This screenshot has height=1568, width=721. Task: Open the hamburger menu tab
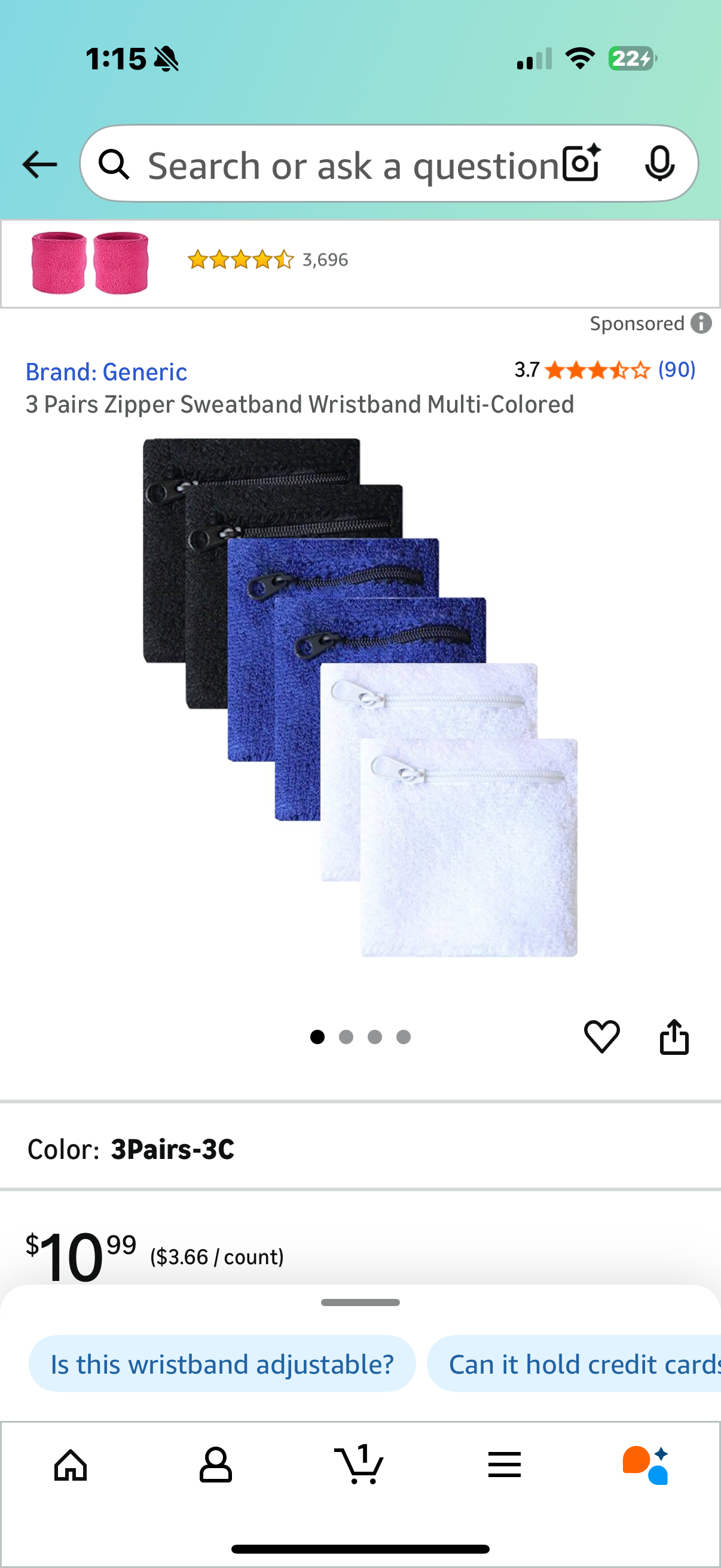(x=505, y=1465)
